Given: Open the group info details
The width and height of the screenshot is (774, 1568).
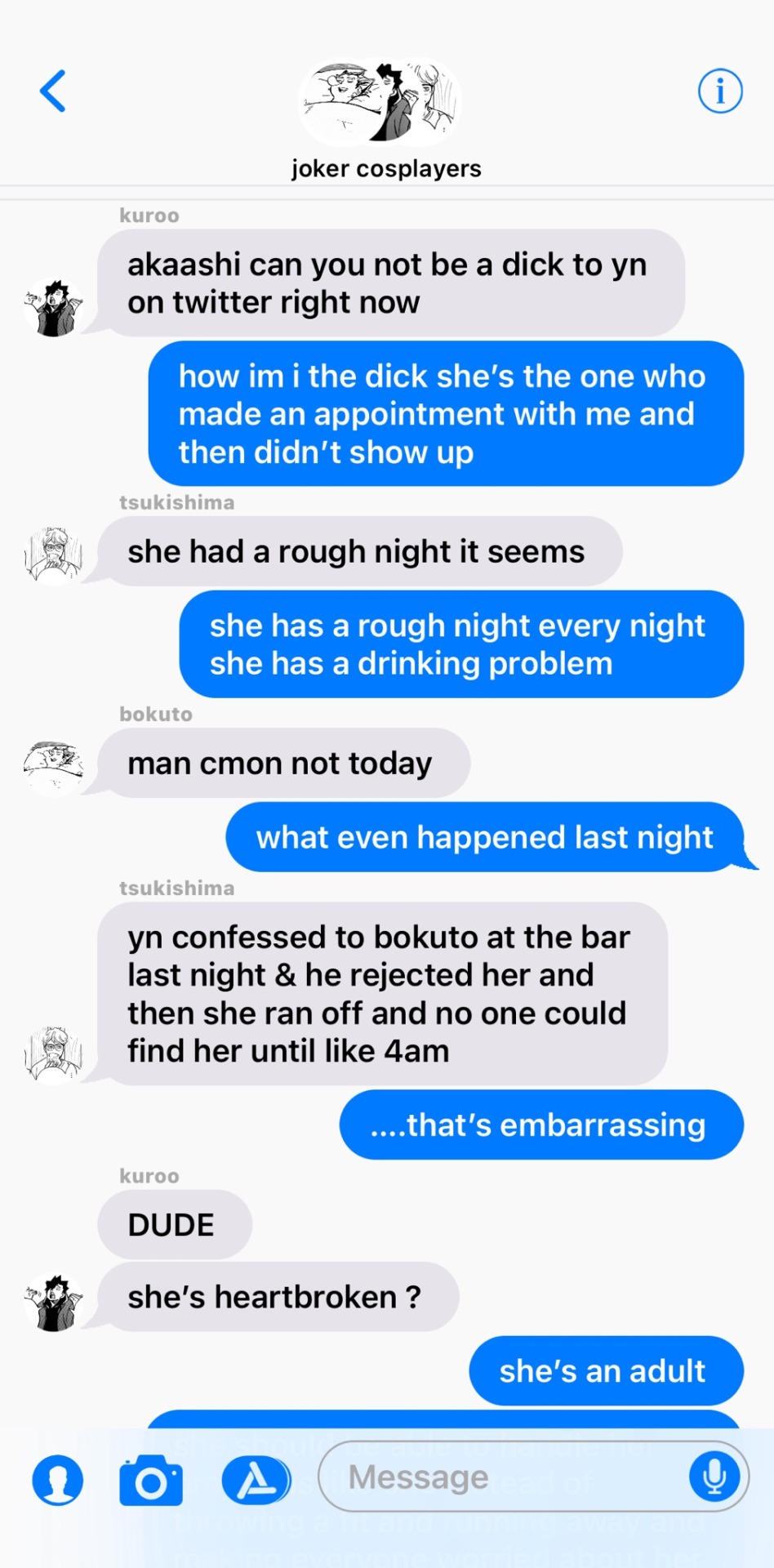Looking at the screenshot, I should (720, 91).
